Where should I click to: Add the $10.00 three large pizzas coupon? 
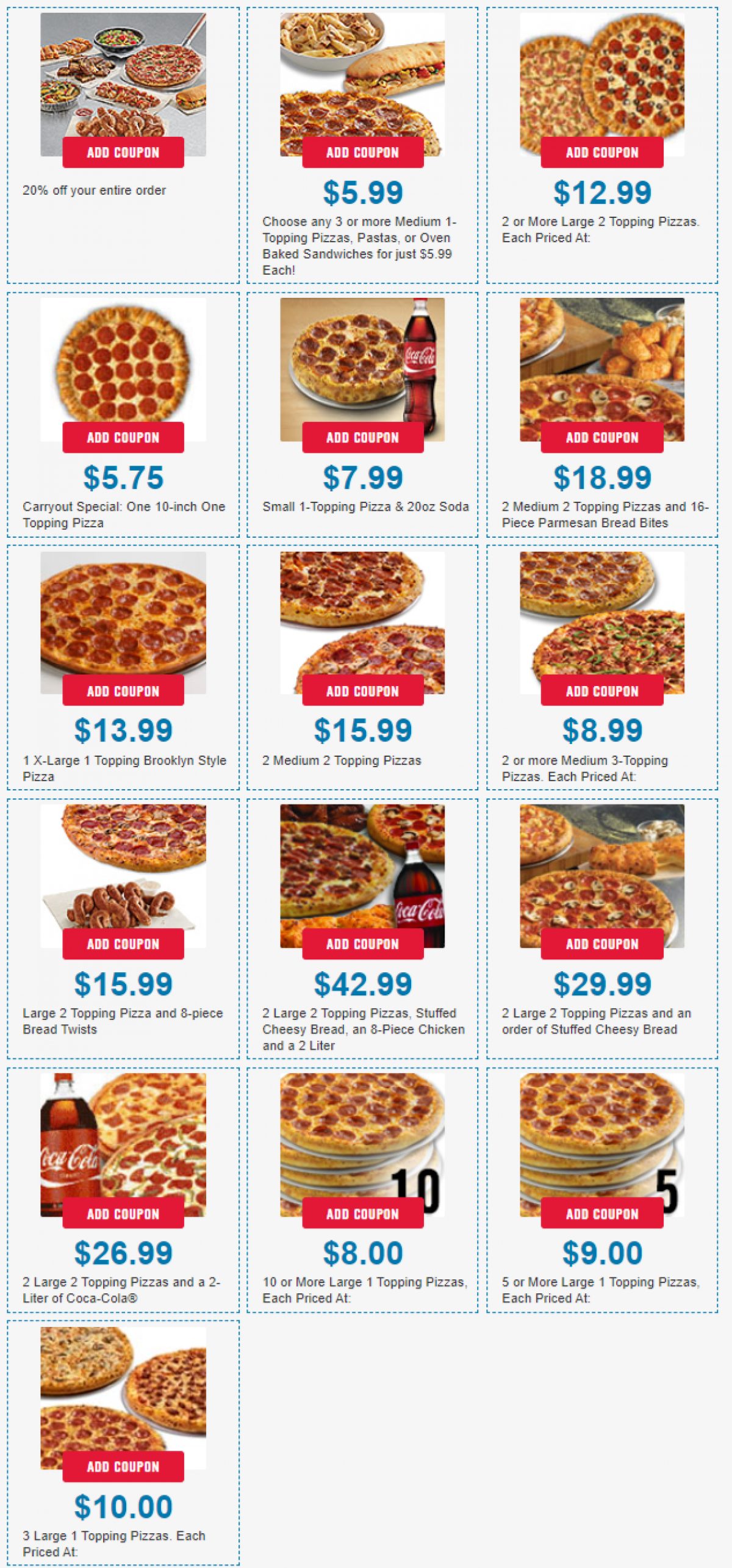point(123,1467)
